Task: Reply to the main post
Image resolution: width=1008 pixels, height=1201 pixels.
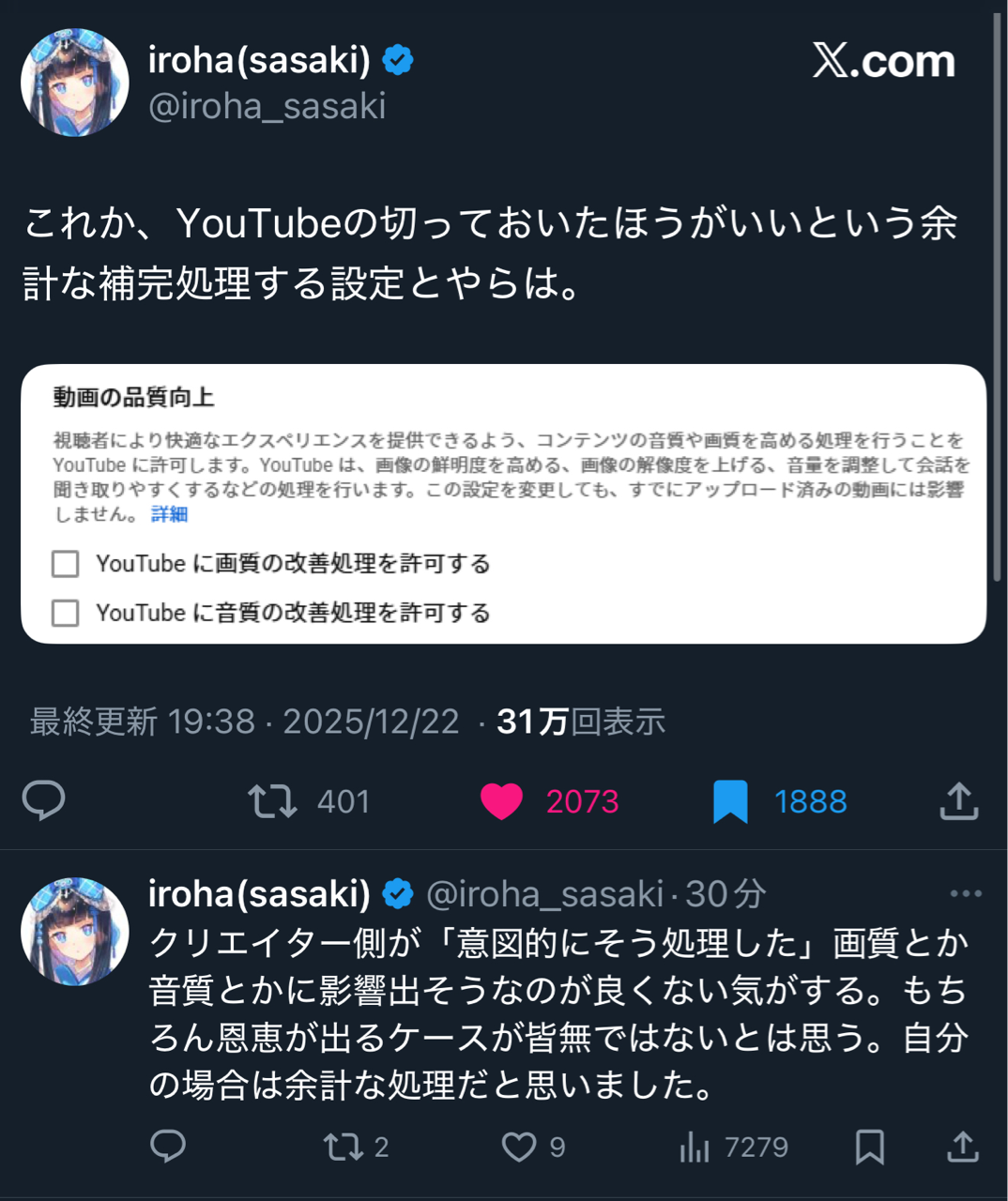Action: pyautogui.click(x=43, y=800)
